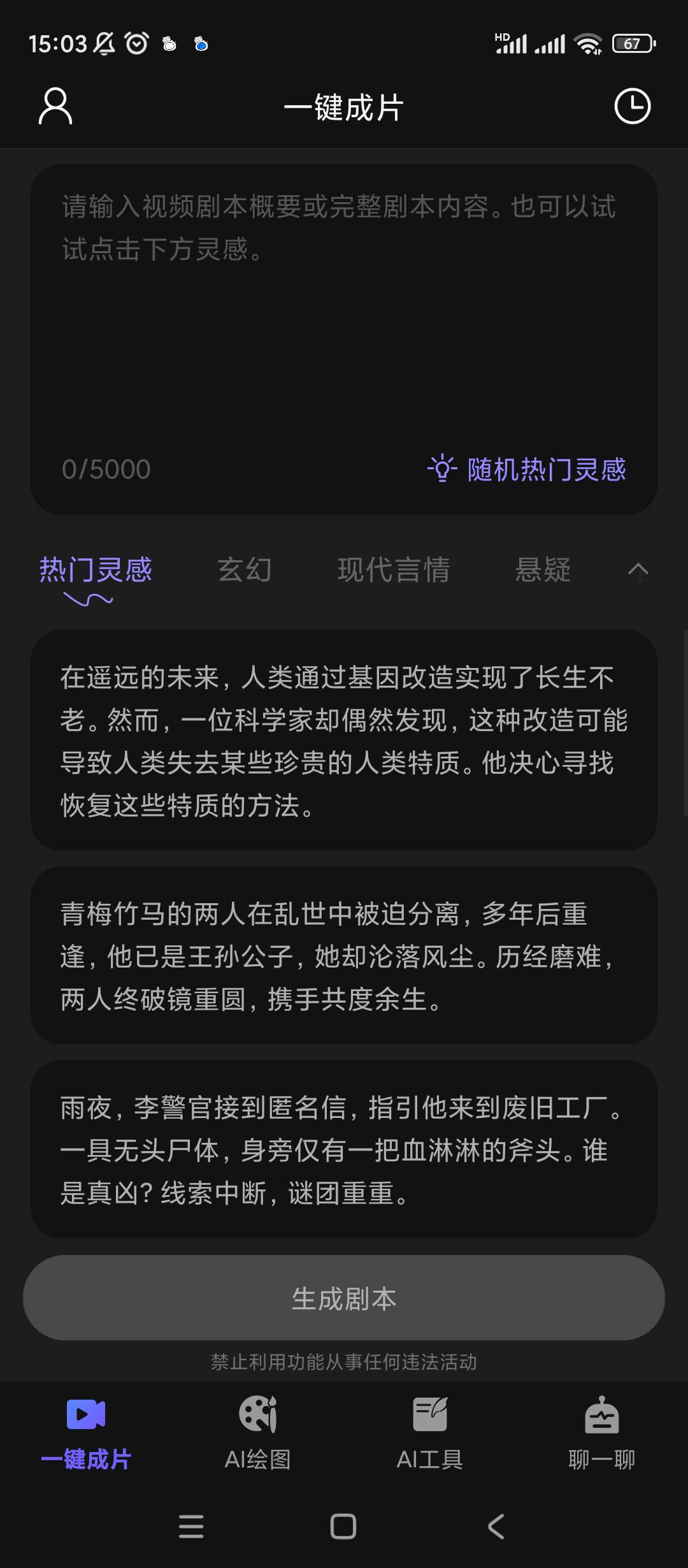The width and height of the screenshot is (688, 1568).
Task: Collapse the inspiration list with the up chevron
Action: point(638,570)
